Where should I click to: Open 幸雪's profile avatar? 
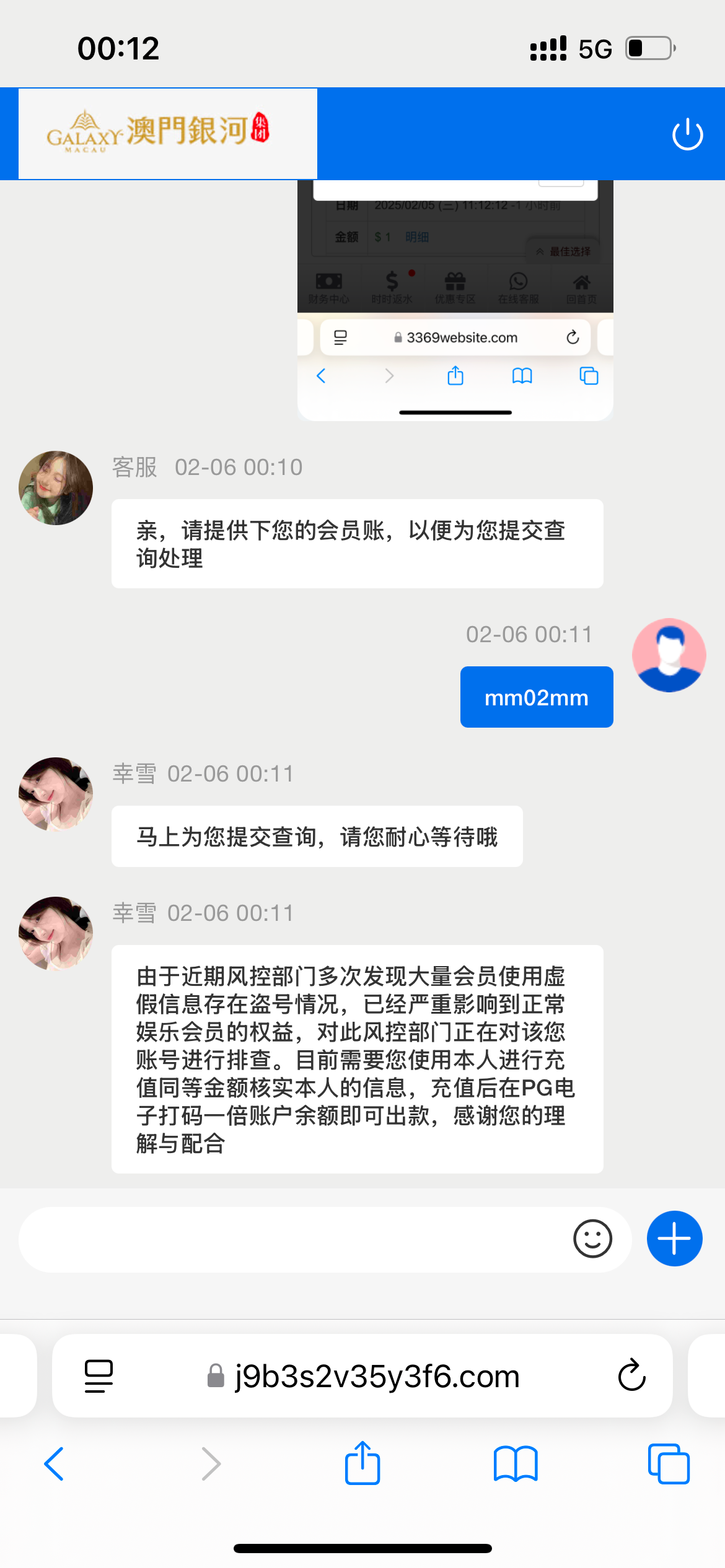click(55, 793)
